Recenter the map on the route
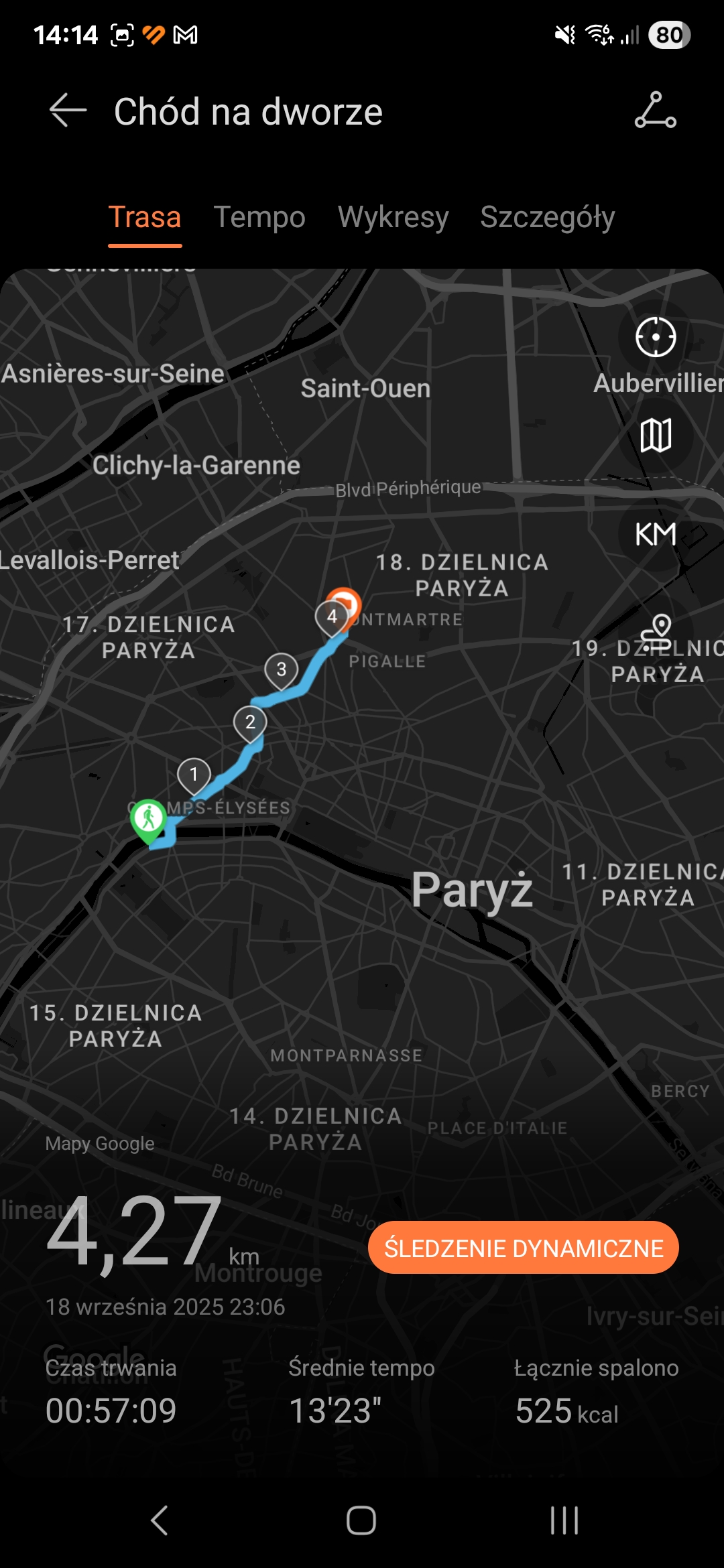The image size is (724, 1568). pyautogui.click(x=656, y=337)
